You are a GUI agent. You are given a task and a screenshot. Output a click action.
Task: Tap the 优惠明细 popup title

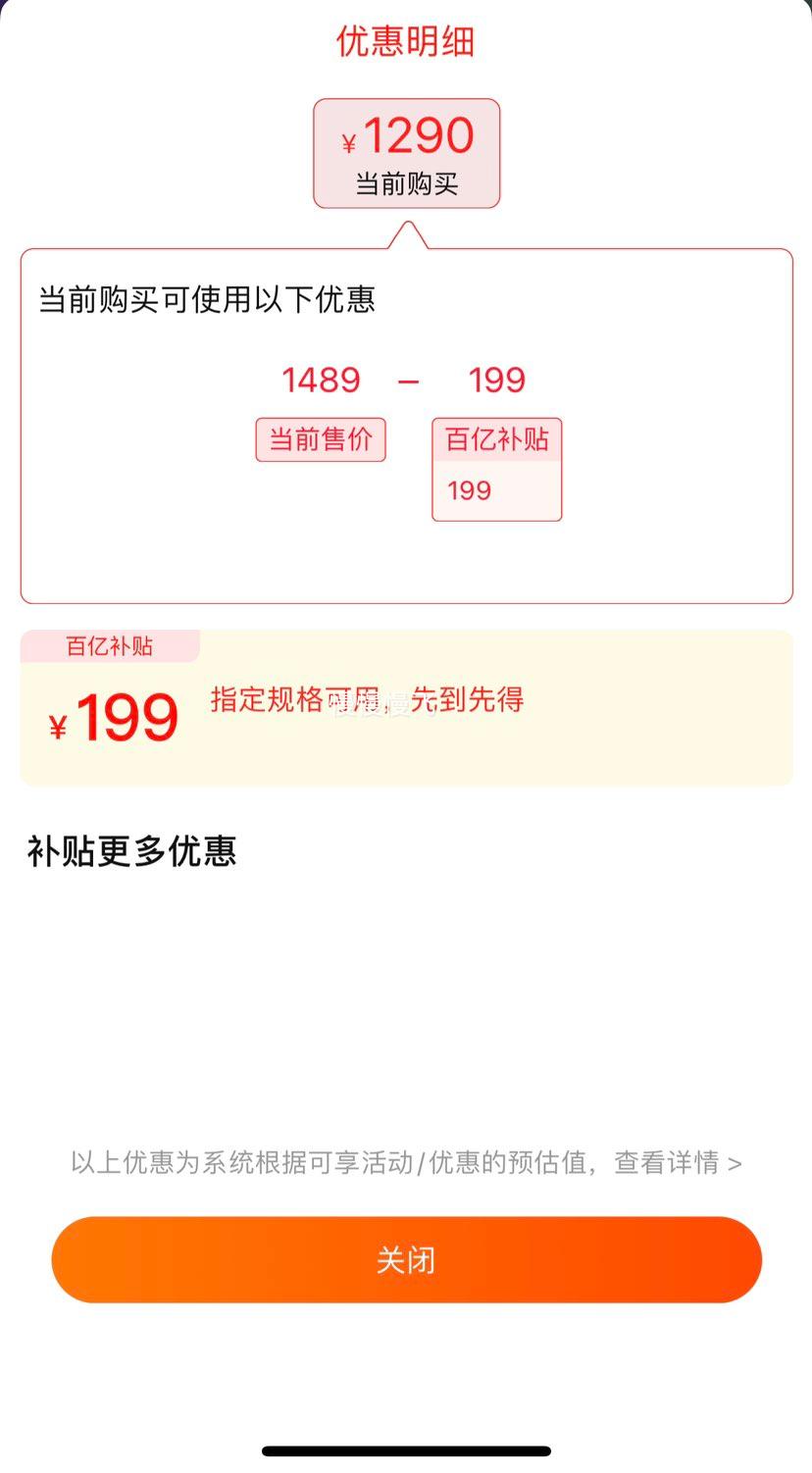pos(405,41)
